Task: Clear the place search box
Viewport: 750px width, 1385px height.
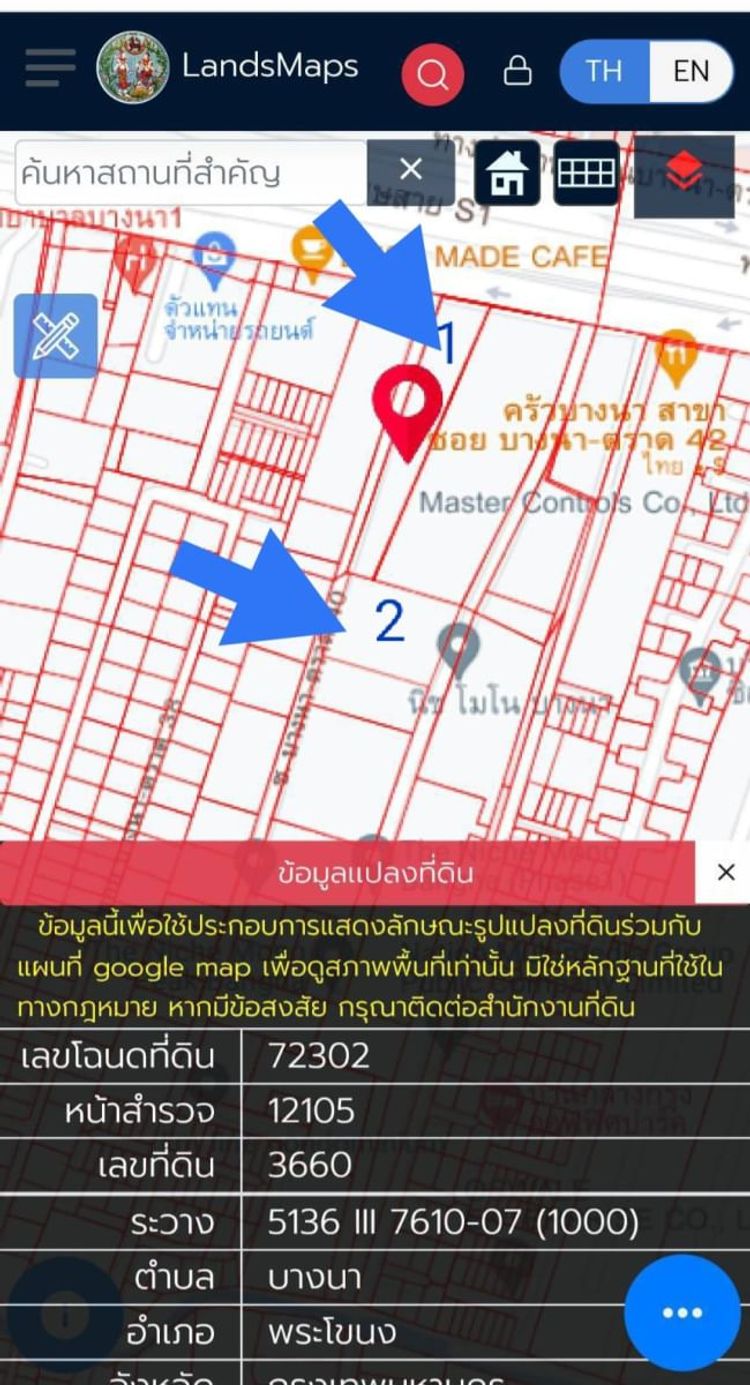Action: [411, 170]
